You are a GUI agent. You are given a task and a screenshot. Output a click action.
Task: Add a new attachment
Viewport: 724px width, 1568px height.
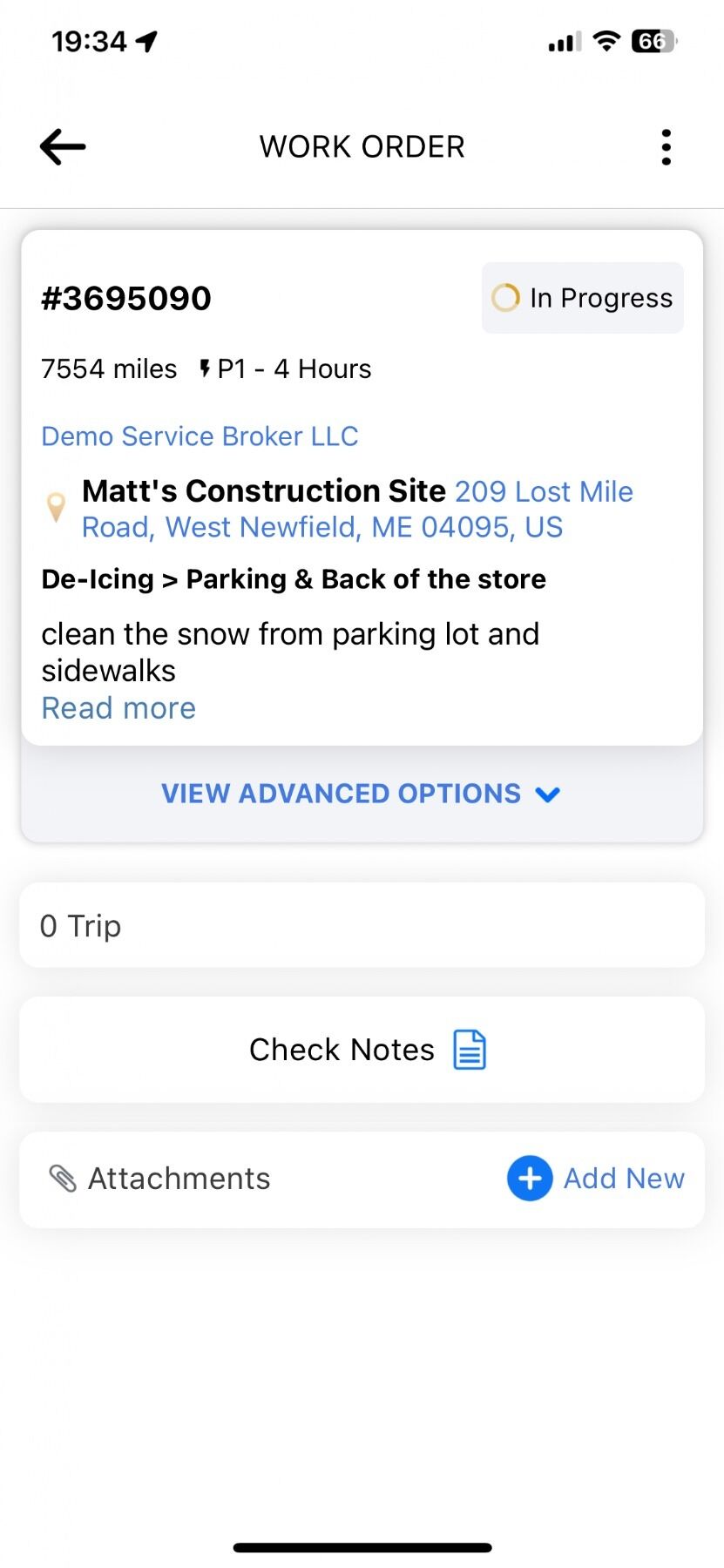coord(596,1179)
